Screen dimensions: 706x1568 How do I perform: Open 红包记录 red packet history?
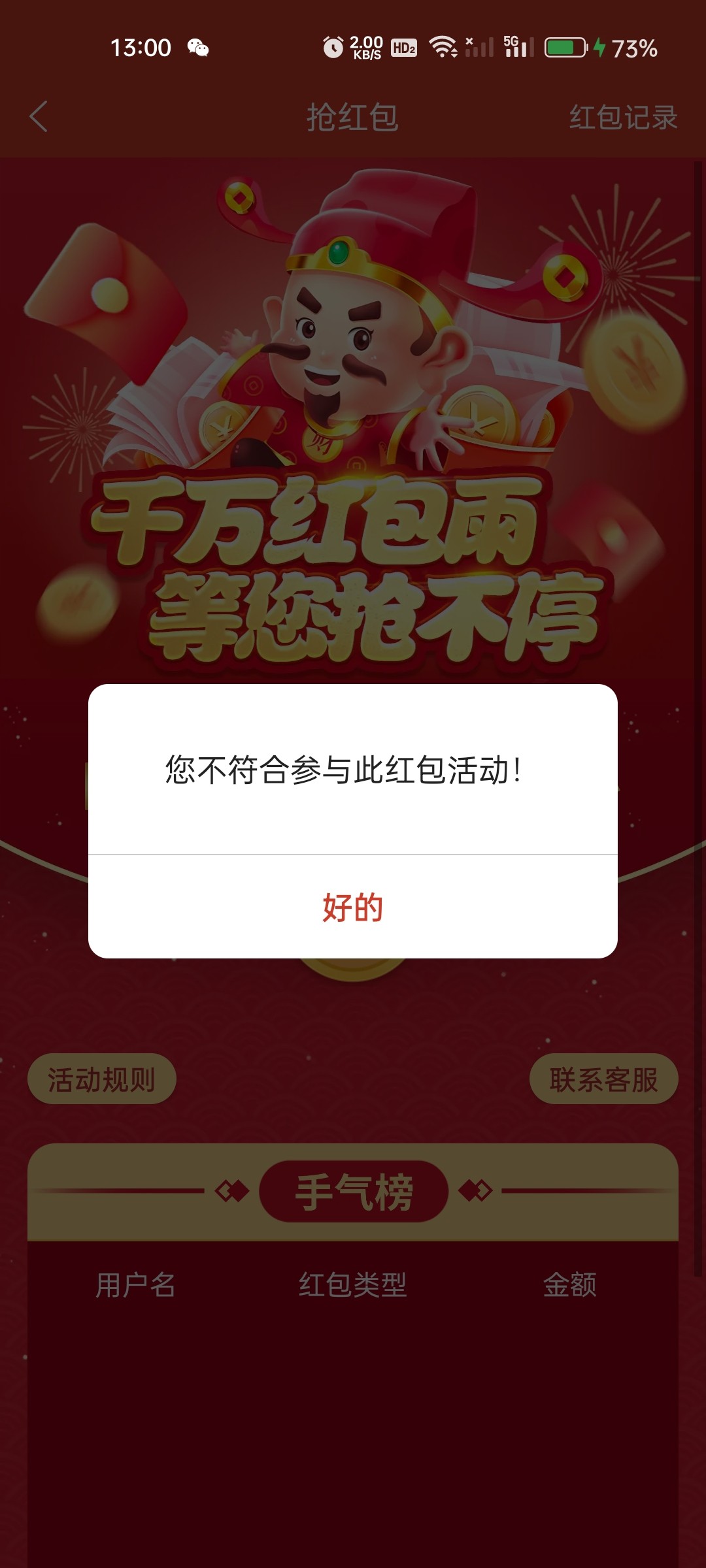click(622, 118)
